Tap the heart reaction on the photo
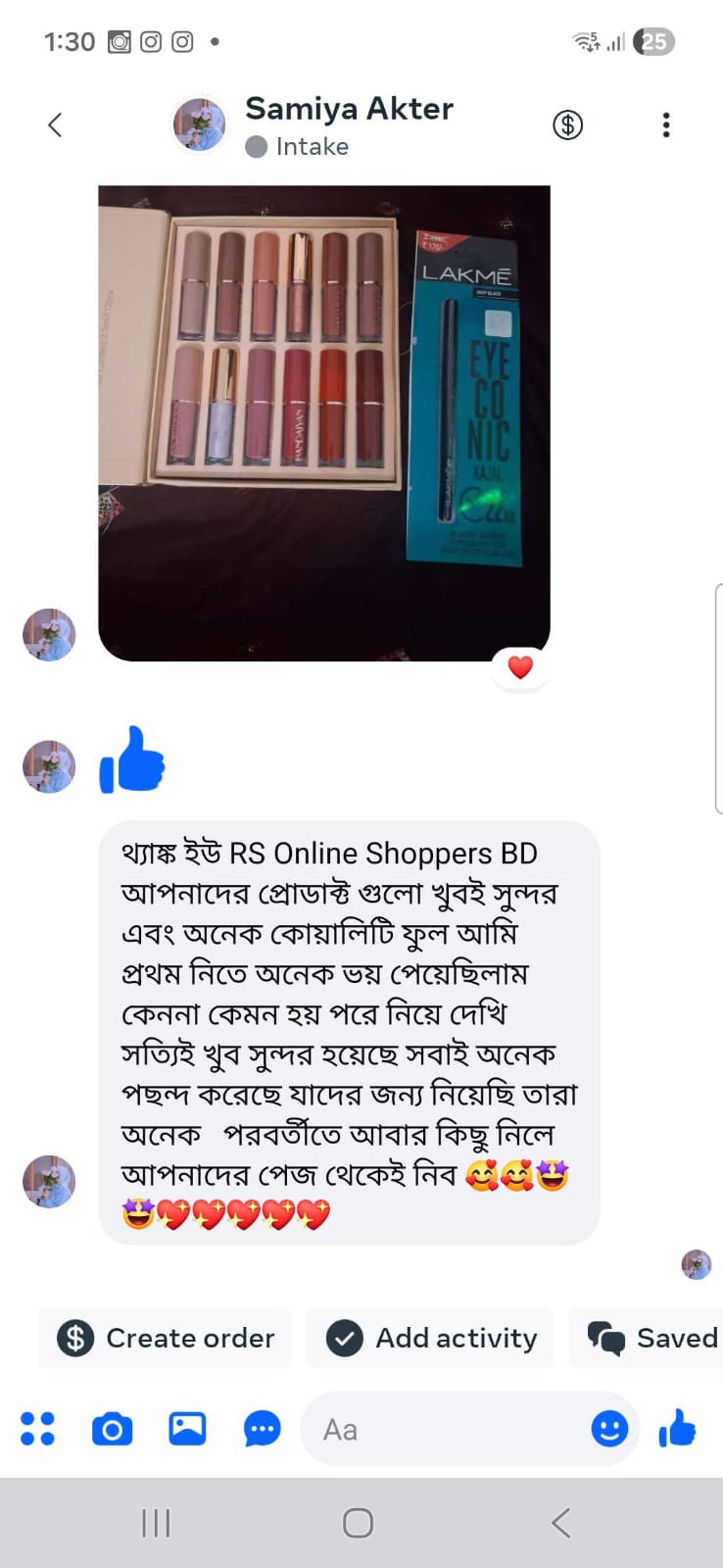Screen dimensions: 723x1568 coord(520,668)
